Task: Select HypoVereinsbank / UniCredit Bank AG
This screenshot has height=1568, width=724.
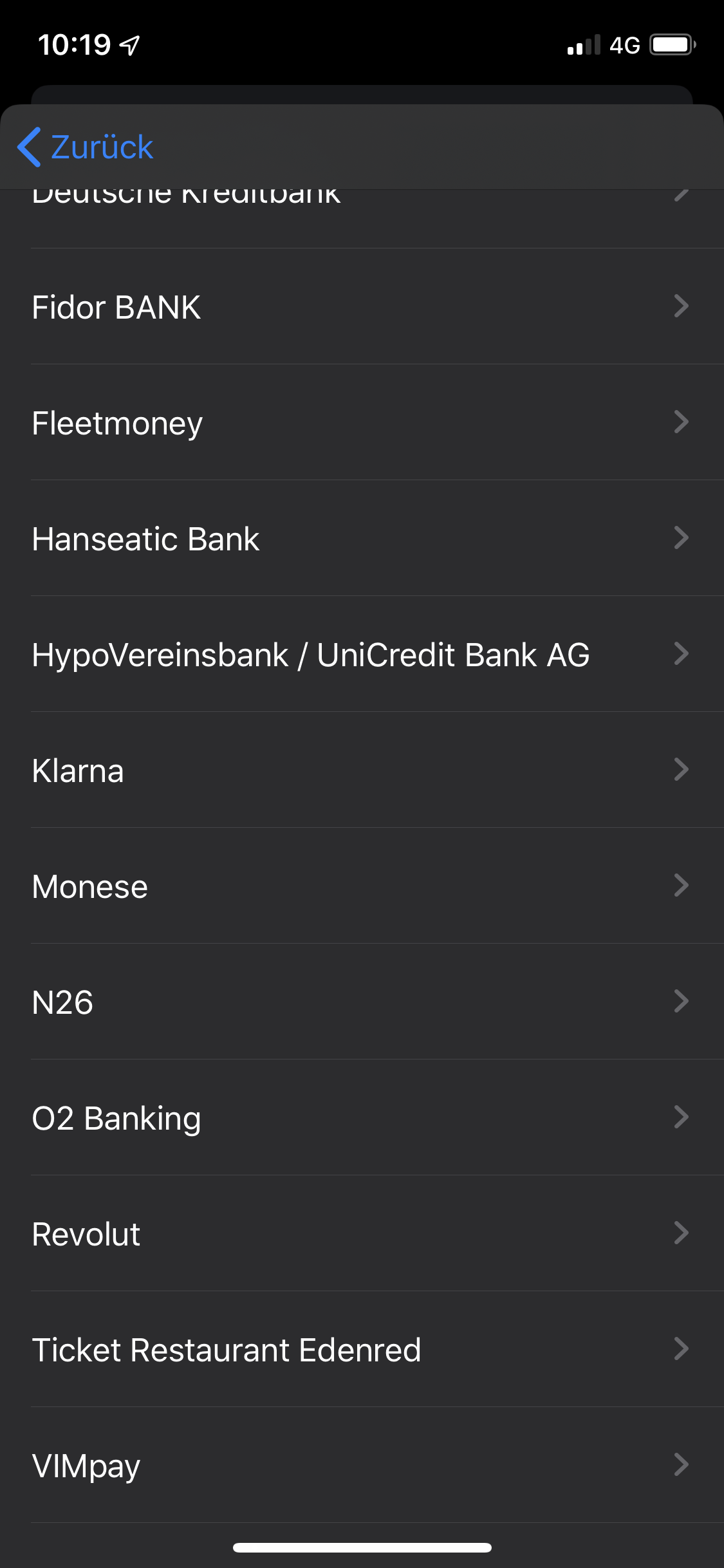Action: [x=362, y=654]
